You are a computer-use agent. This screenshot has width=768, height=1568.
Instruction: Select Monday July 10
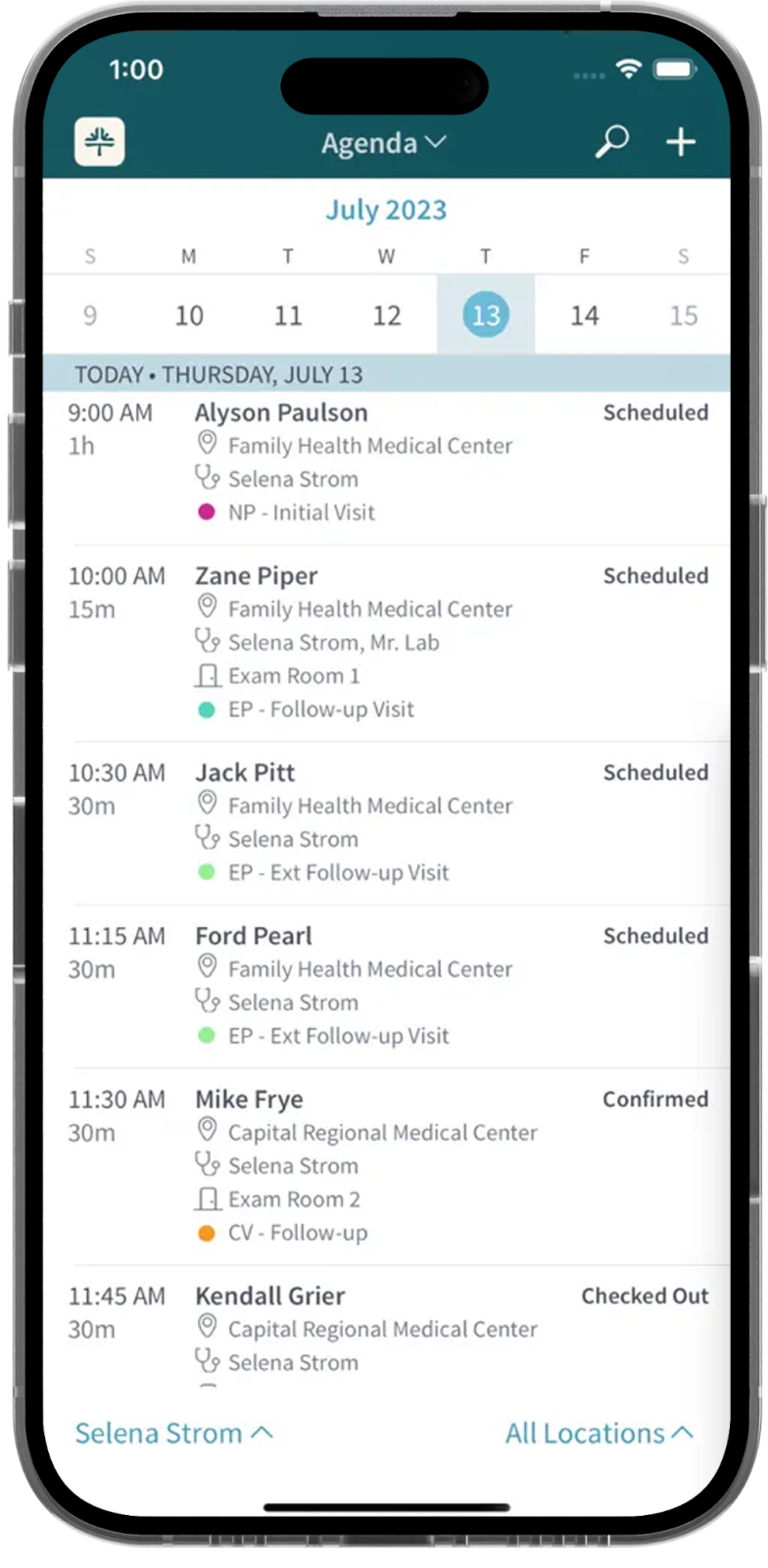tap(189, 316)
